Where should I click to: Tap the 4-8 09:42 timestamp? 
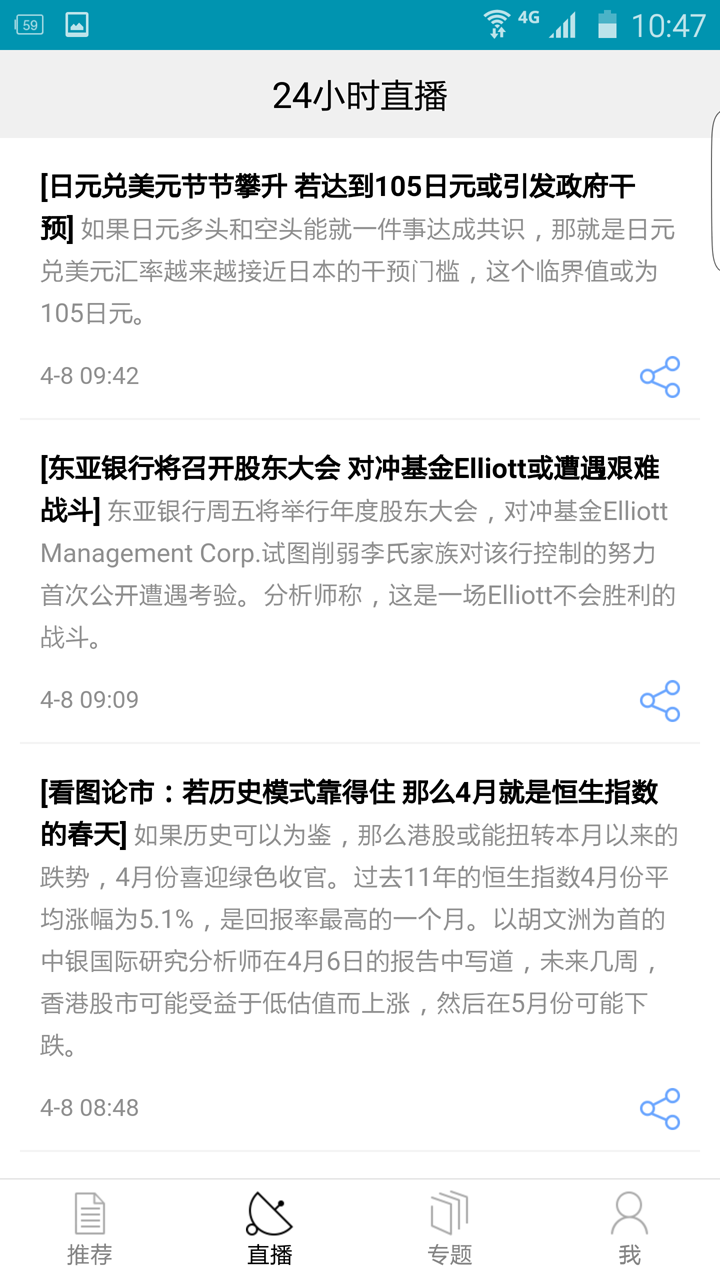tap(89, 376)
